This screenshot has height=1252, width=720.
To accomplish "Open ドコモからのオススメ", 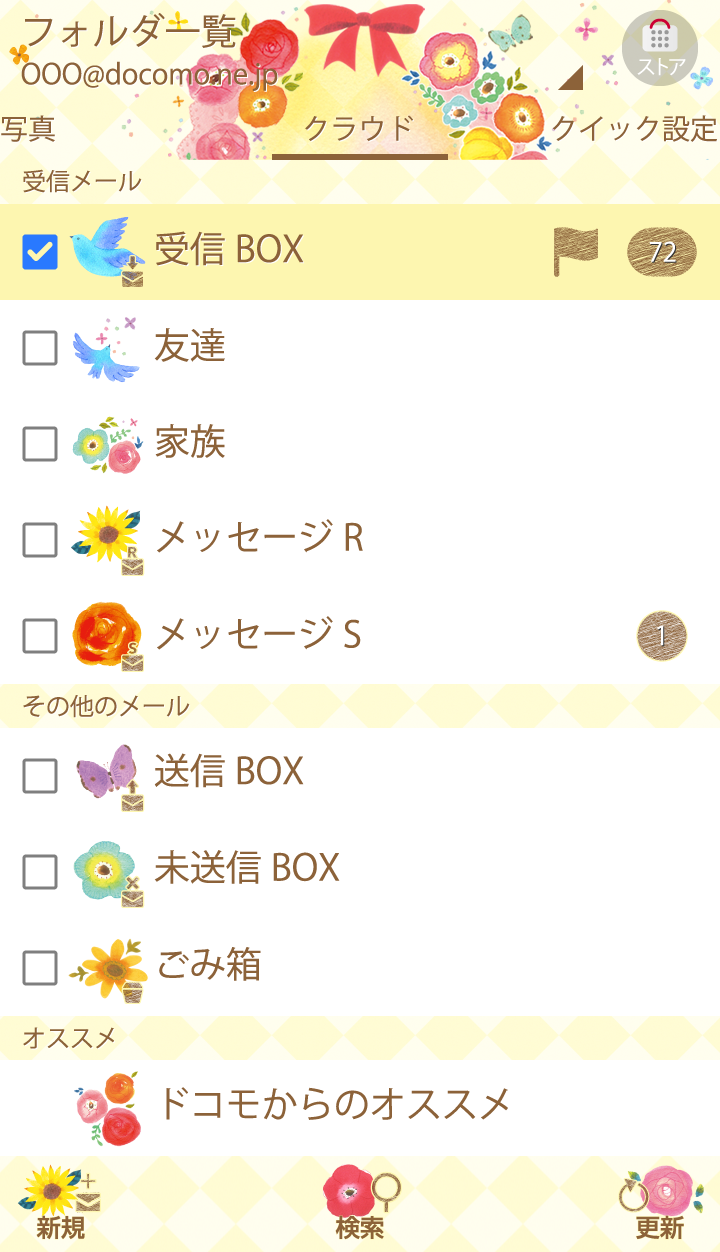I will (334, 1104).
